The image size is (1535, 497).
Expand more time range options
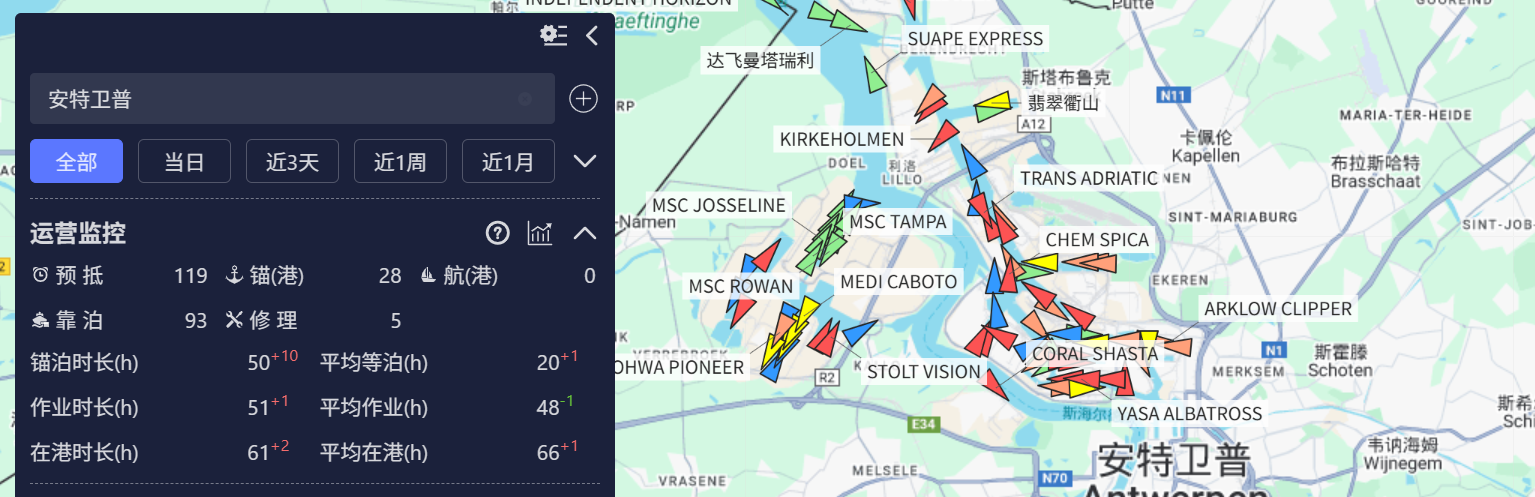(x=584, y=161)
